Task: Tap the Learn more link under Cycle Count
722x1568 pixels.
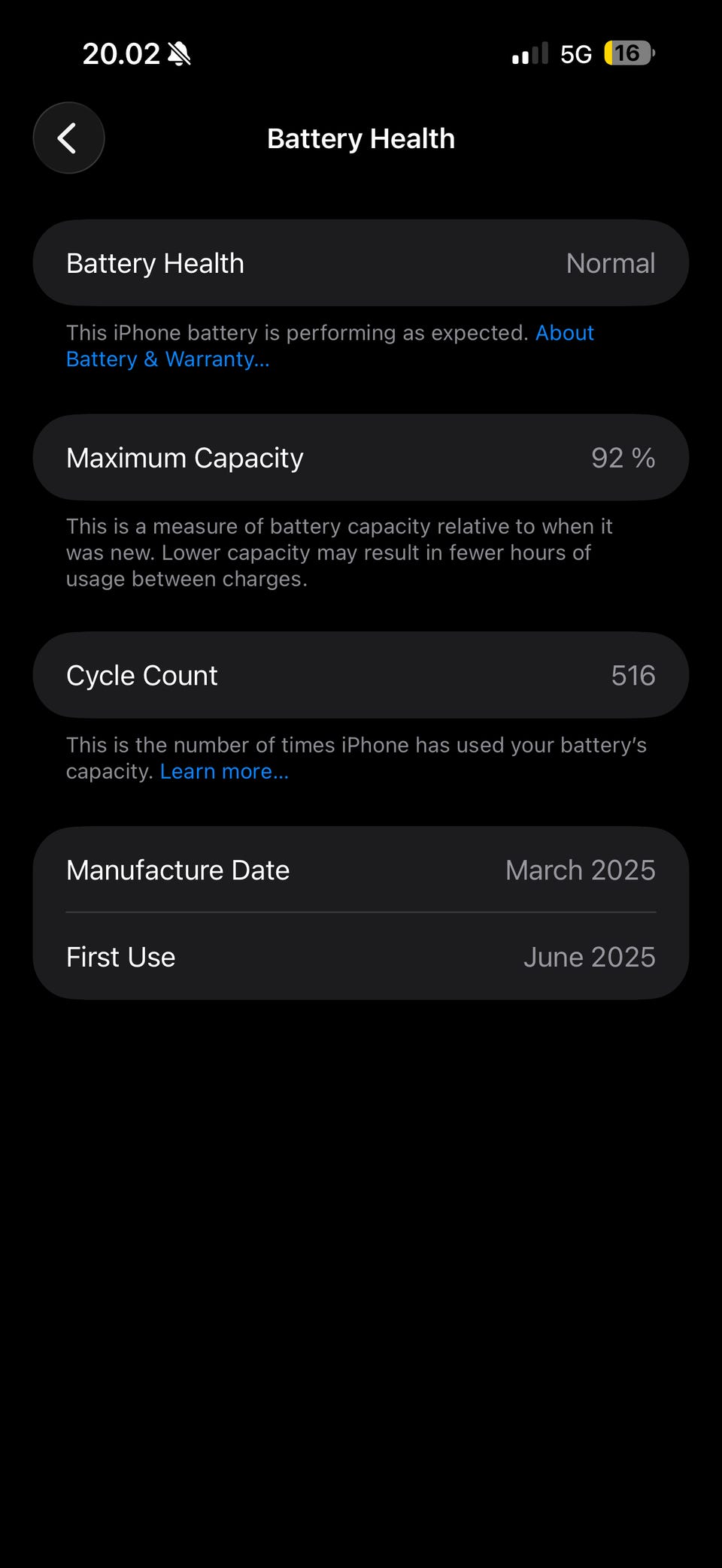Action: click(x=224, y=771)
